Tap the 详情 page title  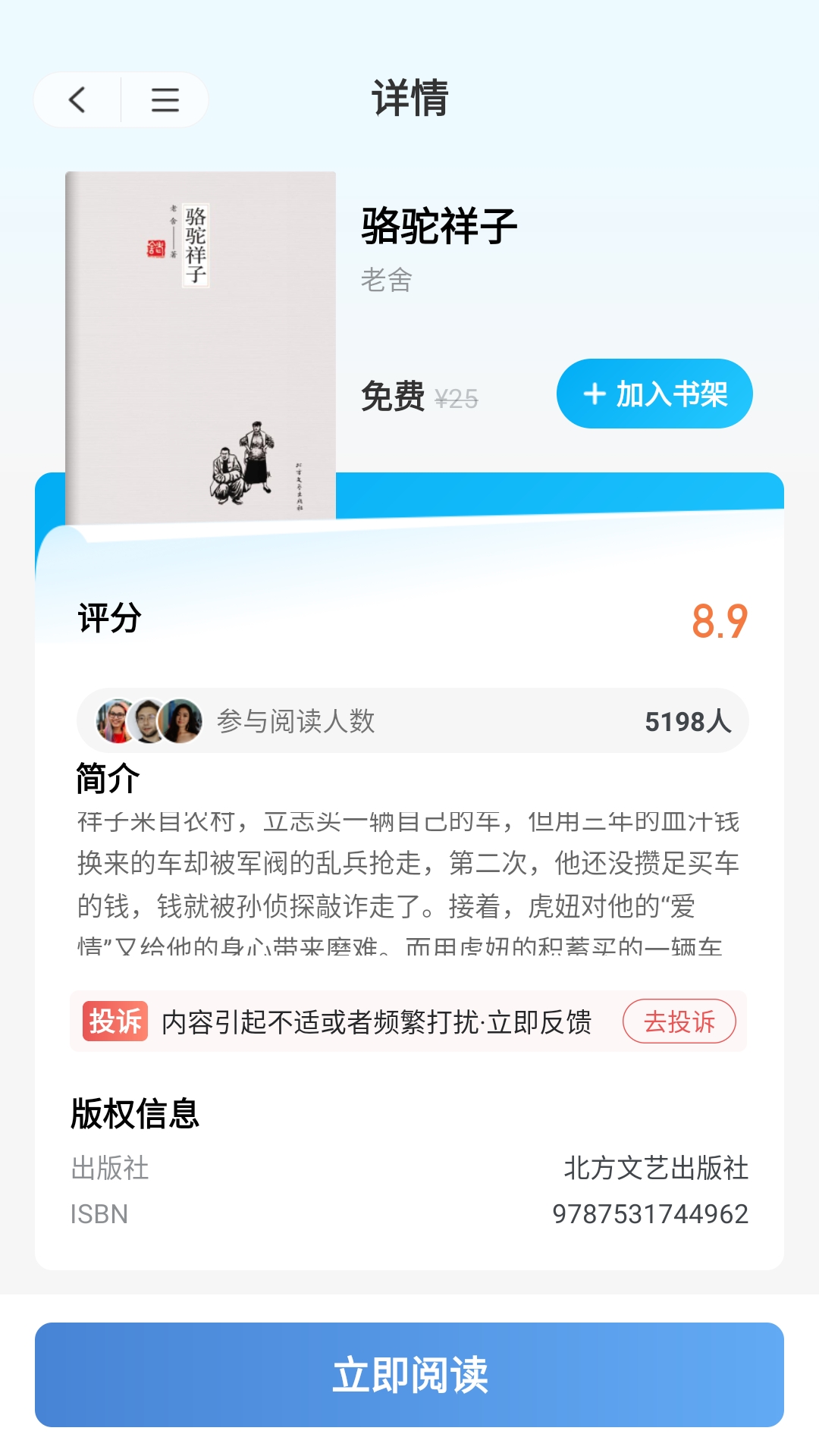pyautogui.click(x=409, y=96)
